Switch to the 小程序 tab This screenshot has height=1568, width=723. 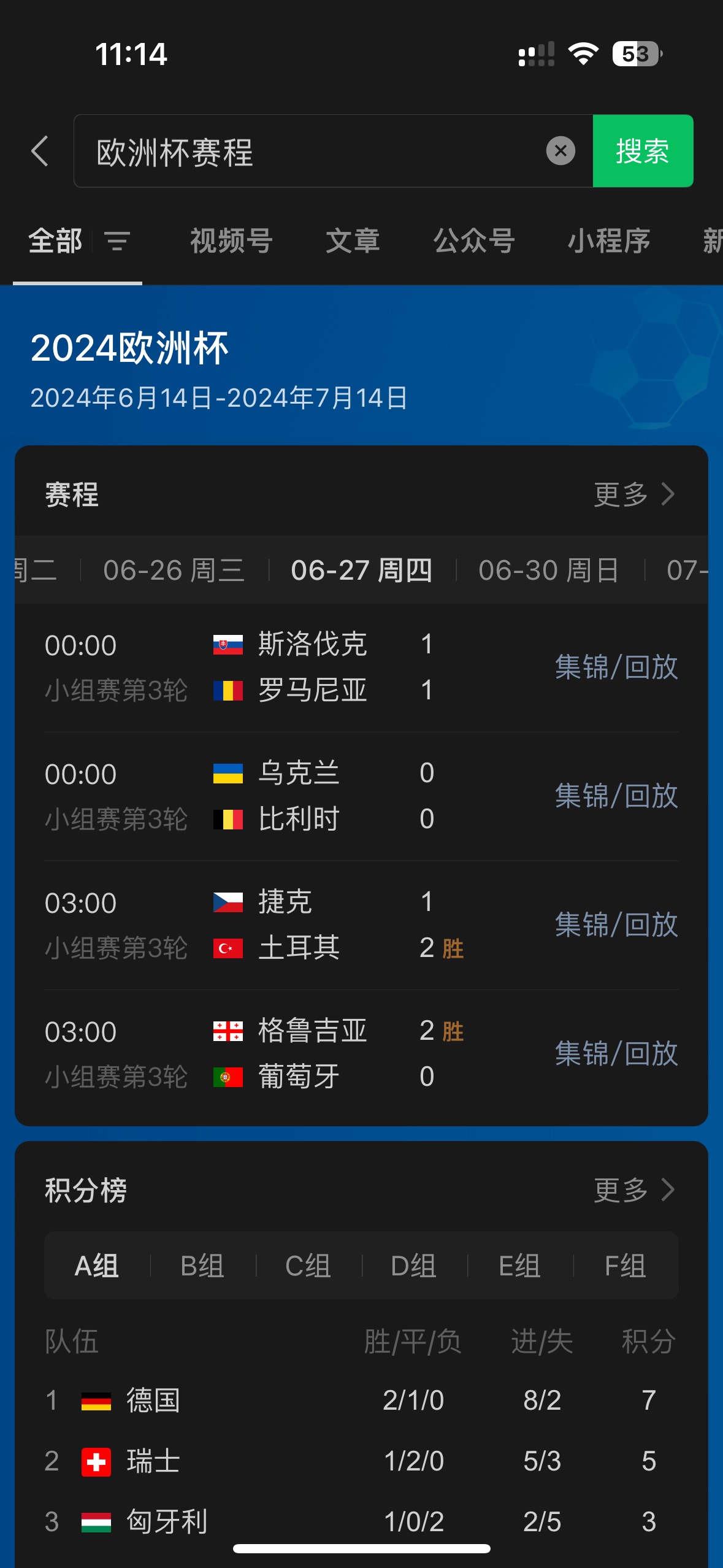(x=609, y=241)
